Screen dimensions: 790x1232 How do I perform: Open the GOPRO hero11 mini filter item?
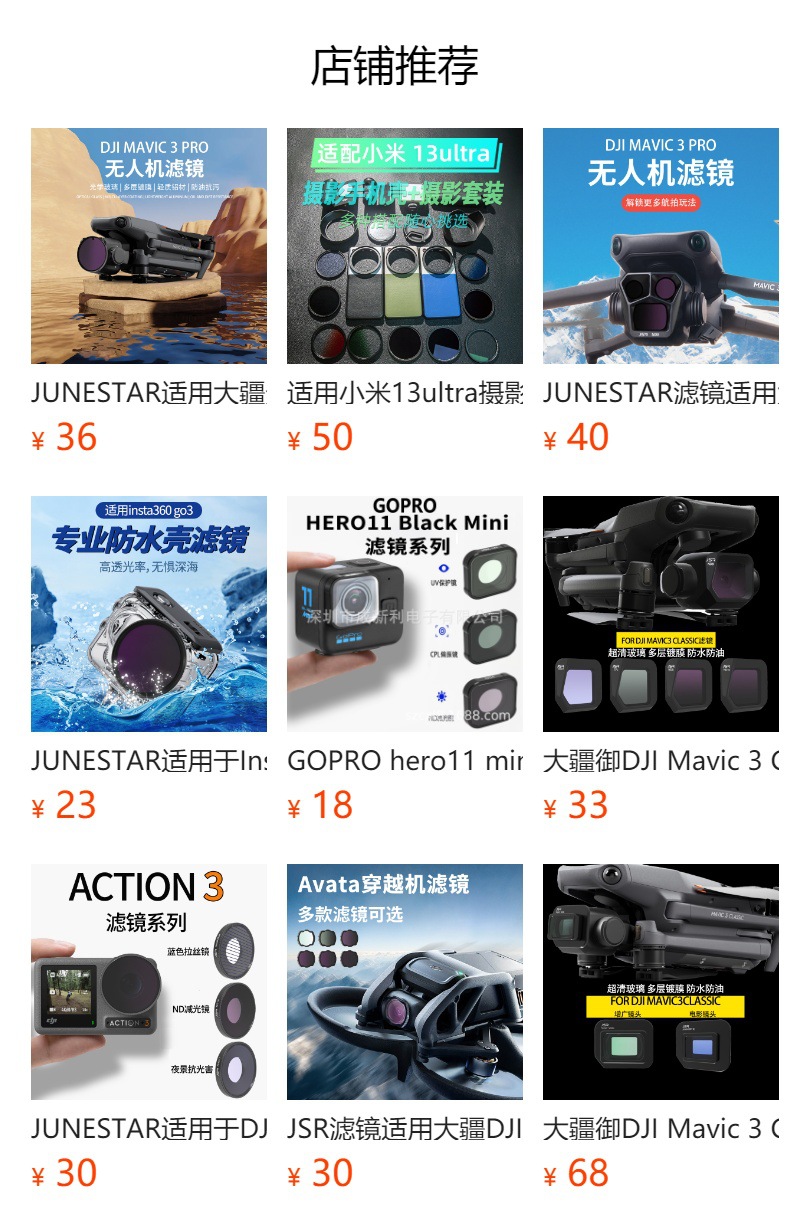[x=405, y=614]
